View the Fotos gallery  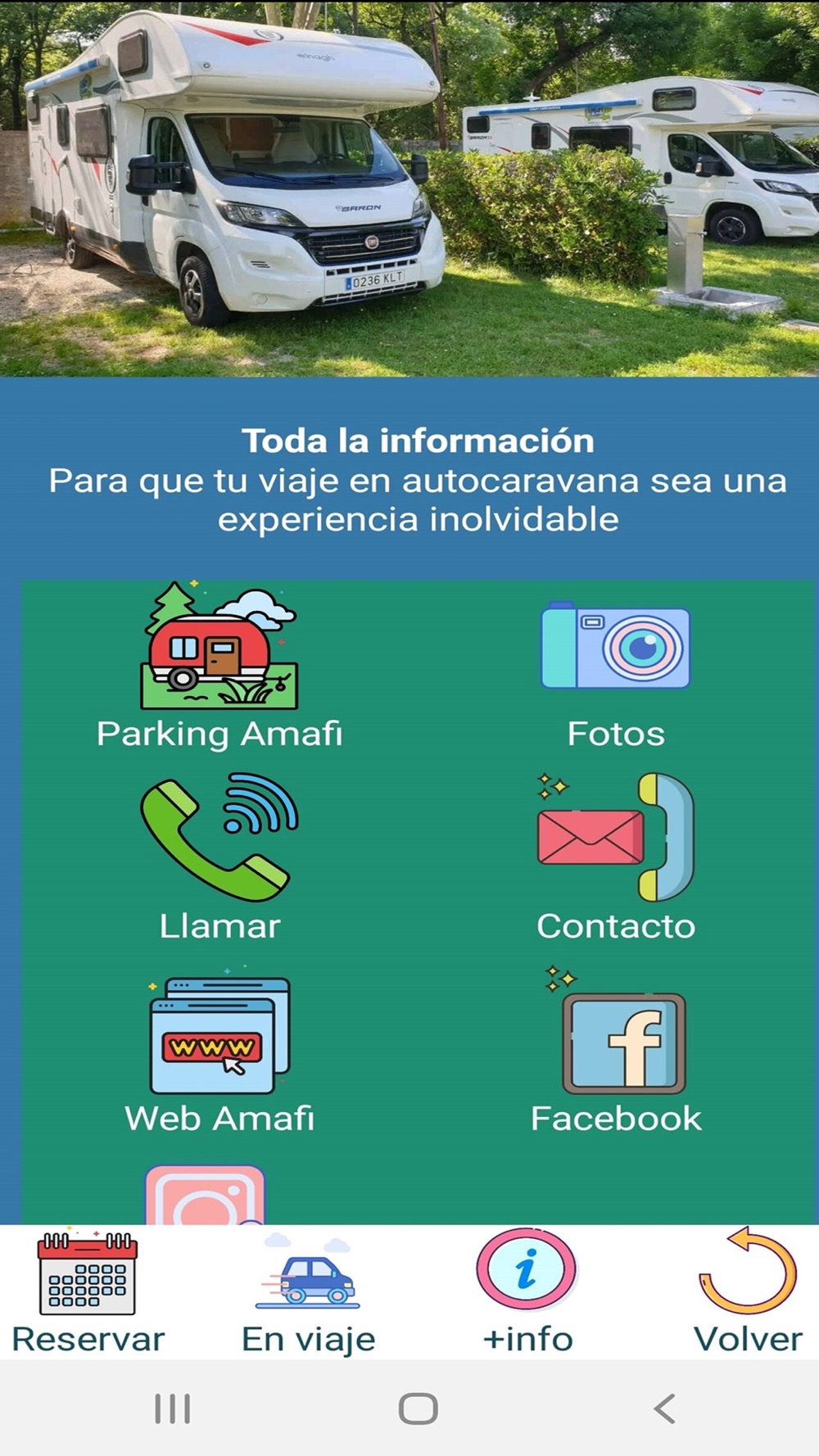pyautogui.click(x=616, y=676)
